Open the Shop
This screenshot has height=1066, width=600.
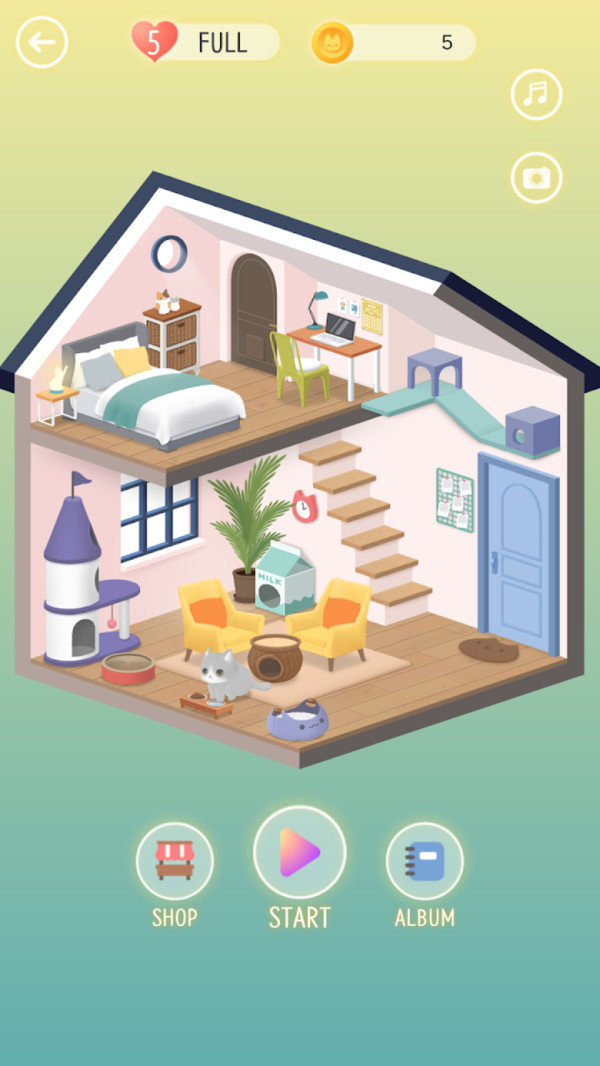[x=175, y=861]
